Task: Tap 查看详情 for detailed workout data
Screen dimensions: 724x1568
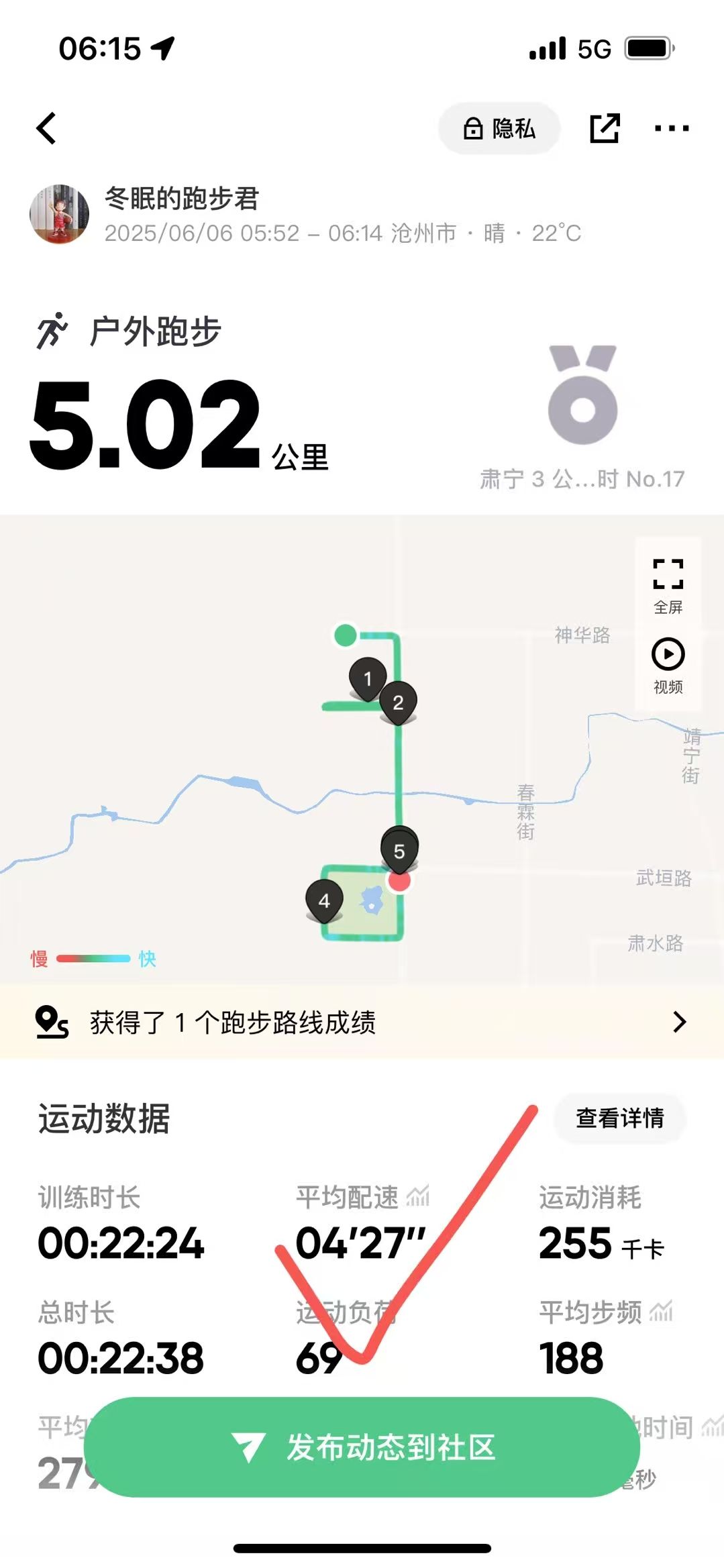Action: pos(620,1118)
